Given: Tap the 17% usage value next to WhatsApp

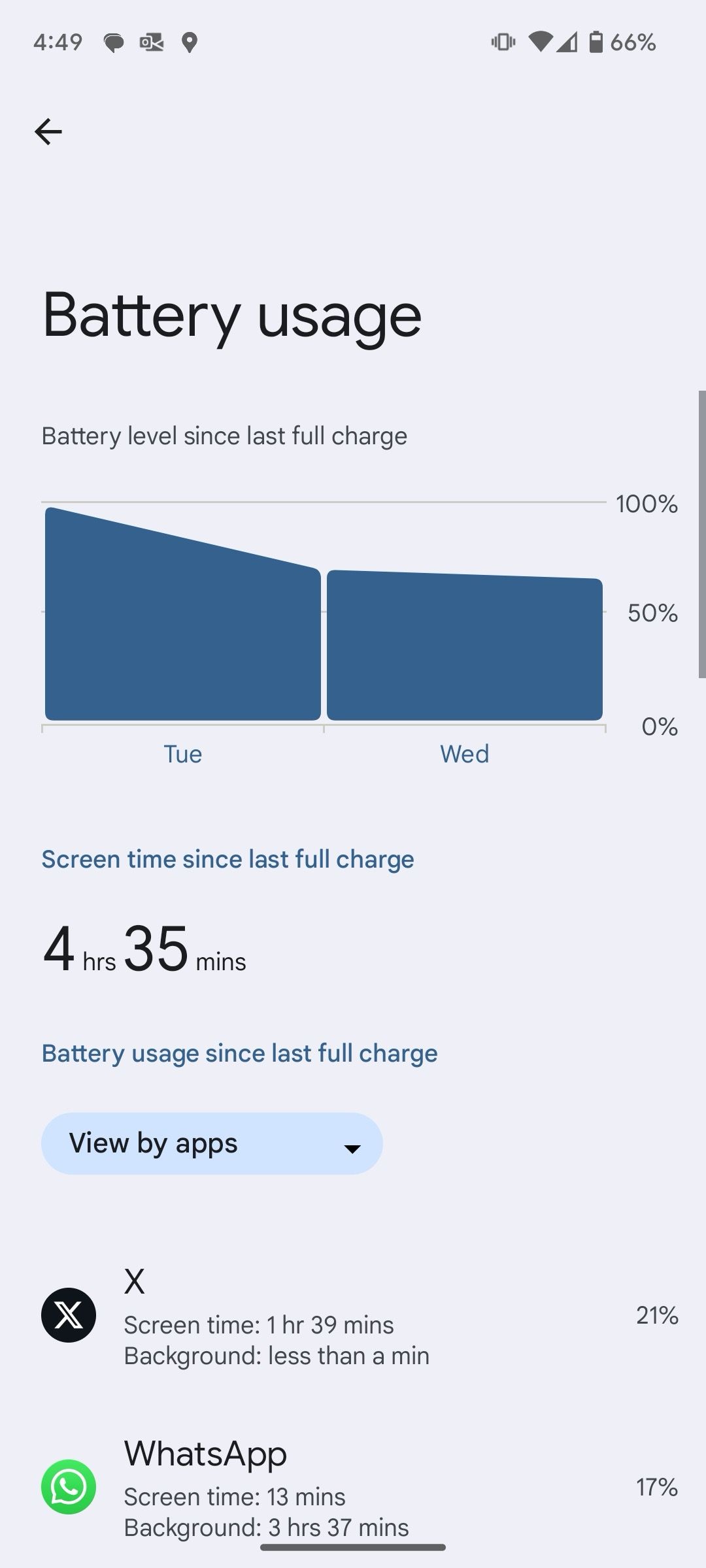Looking at the screenshot, I should tap(657, 1488).
